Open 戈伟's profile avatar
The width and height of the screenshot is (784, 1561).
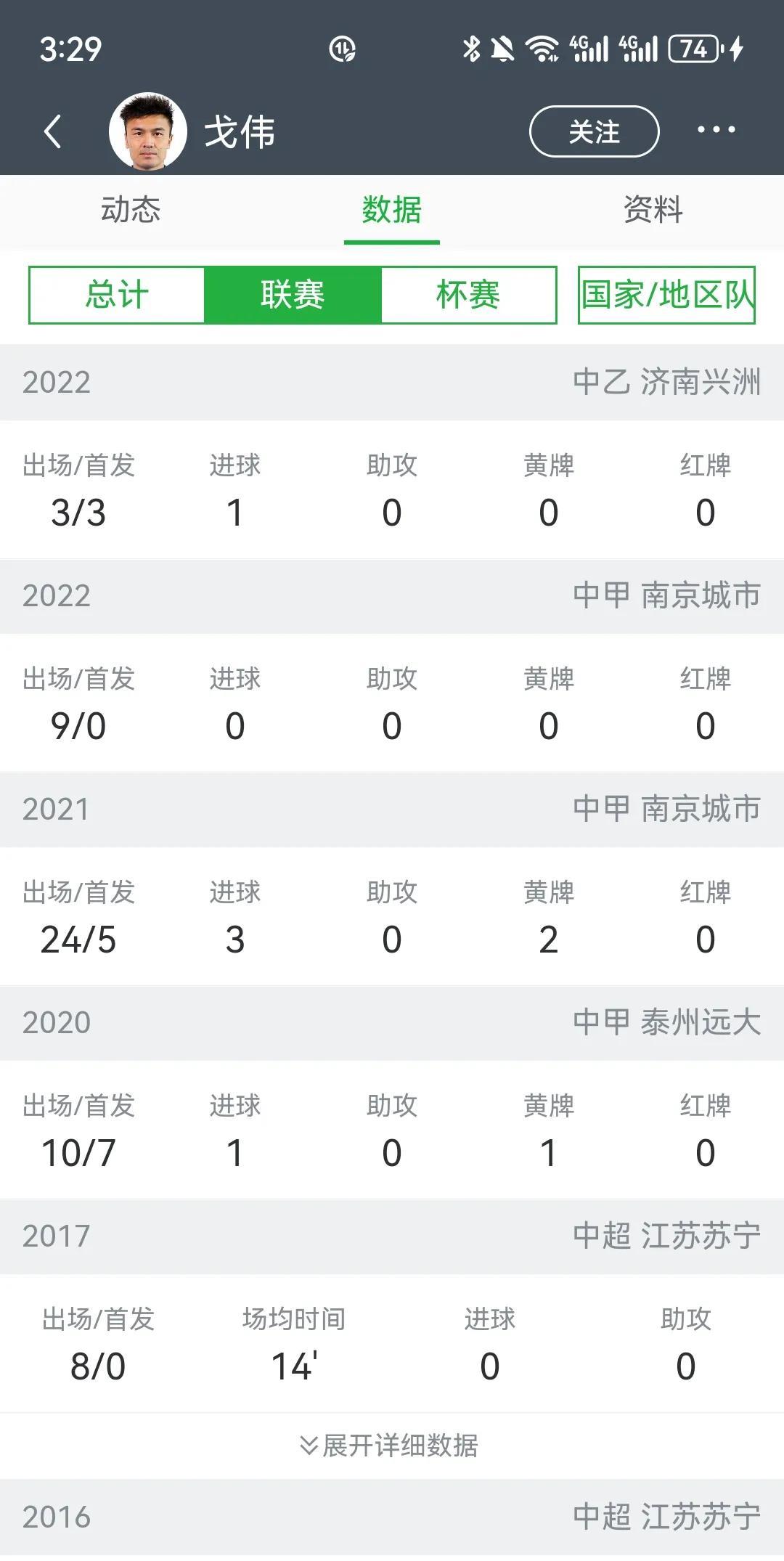(148, 131)
